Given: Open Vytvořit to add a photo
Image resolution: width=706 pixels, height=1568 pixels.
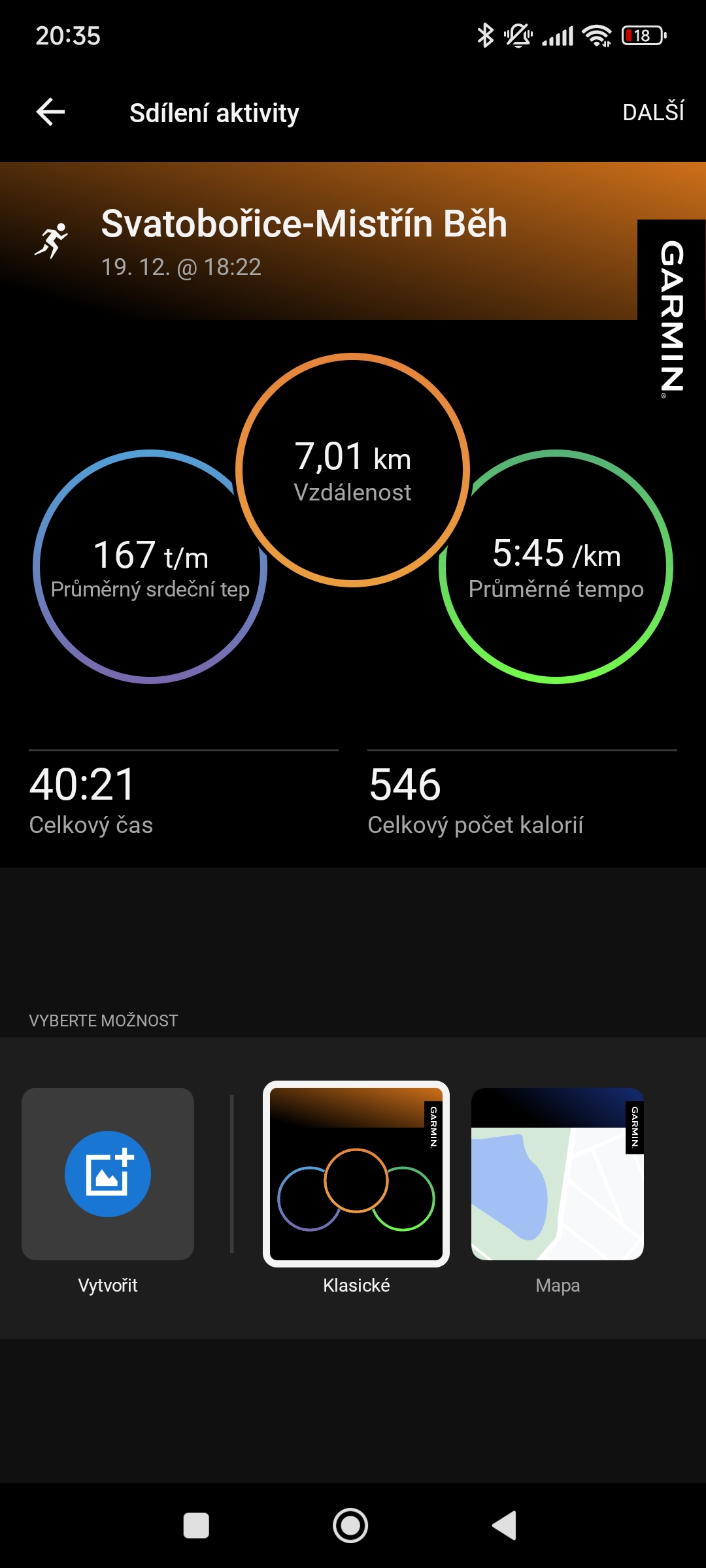Looking at the screenshot, I should (108, 1174).
